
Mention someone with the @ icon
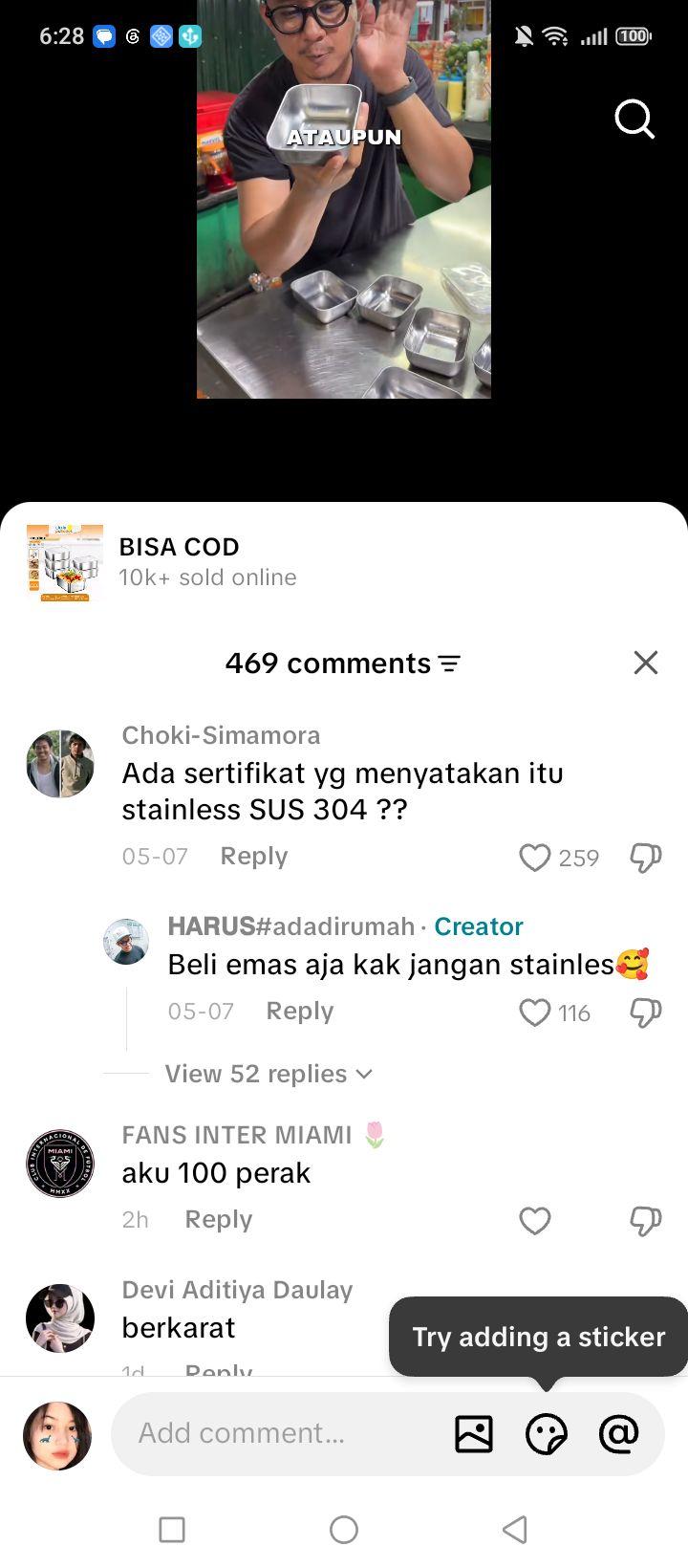(x=618, y=1433)
